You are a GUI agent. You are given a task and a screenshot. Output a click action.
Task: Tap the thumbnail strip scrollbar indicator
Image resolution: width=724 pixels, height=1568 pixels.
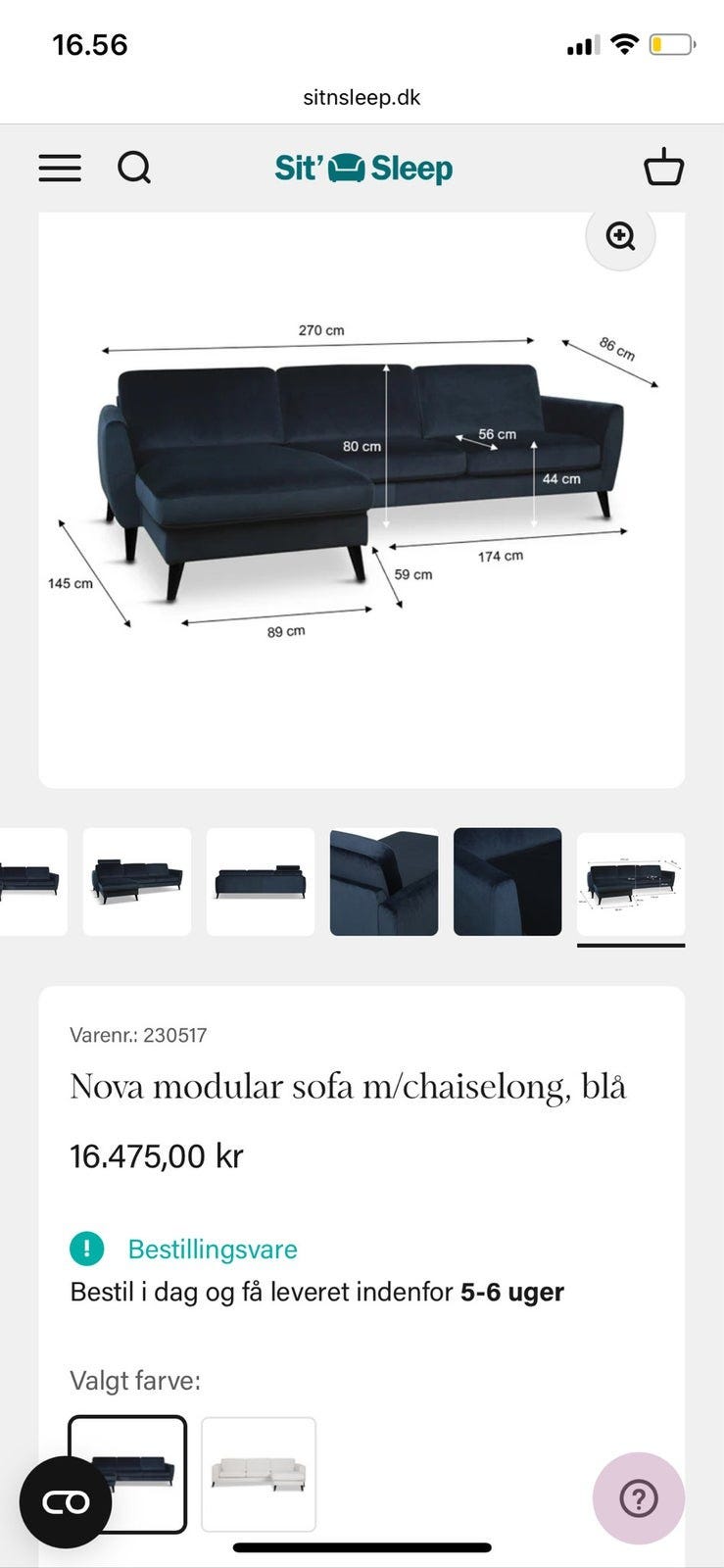click(x=633, y=947)
